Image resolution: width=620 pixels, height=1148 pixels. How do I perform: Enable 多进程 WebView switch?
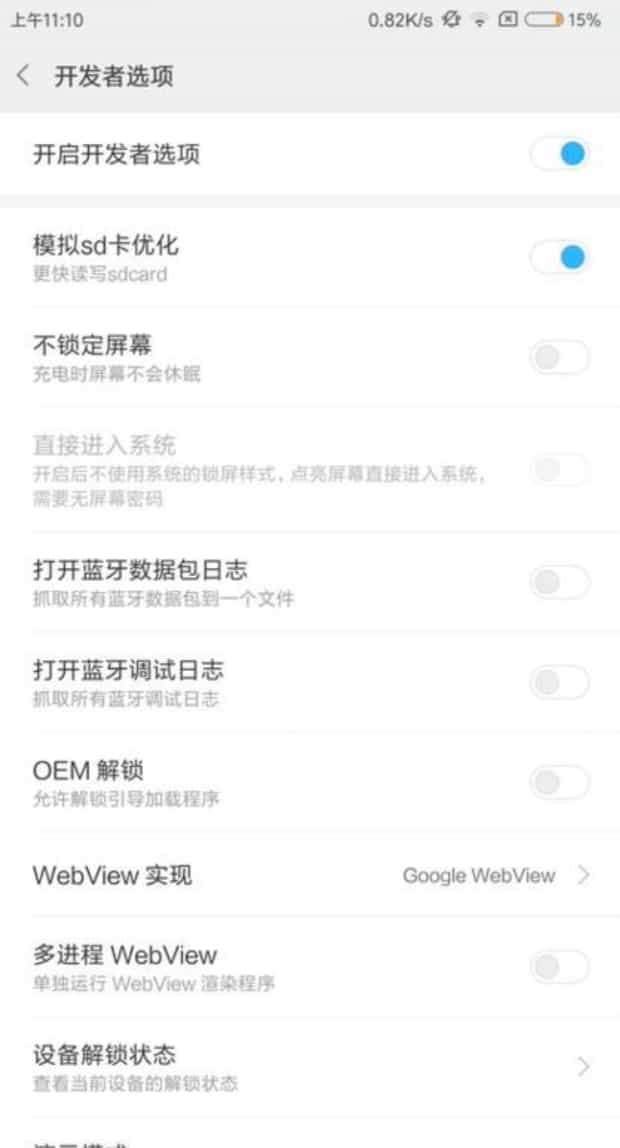coord(559,967)
